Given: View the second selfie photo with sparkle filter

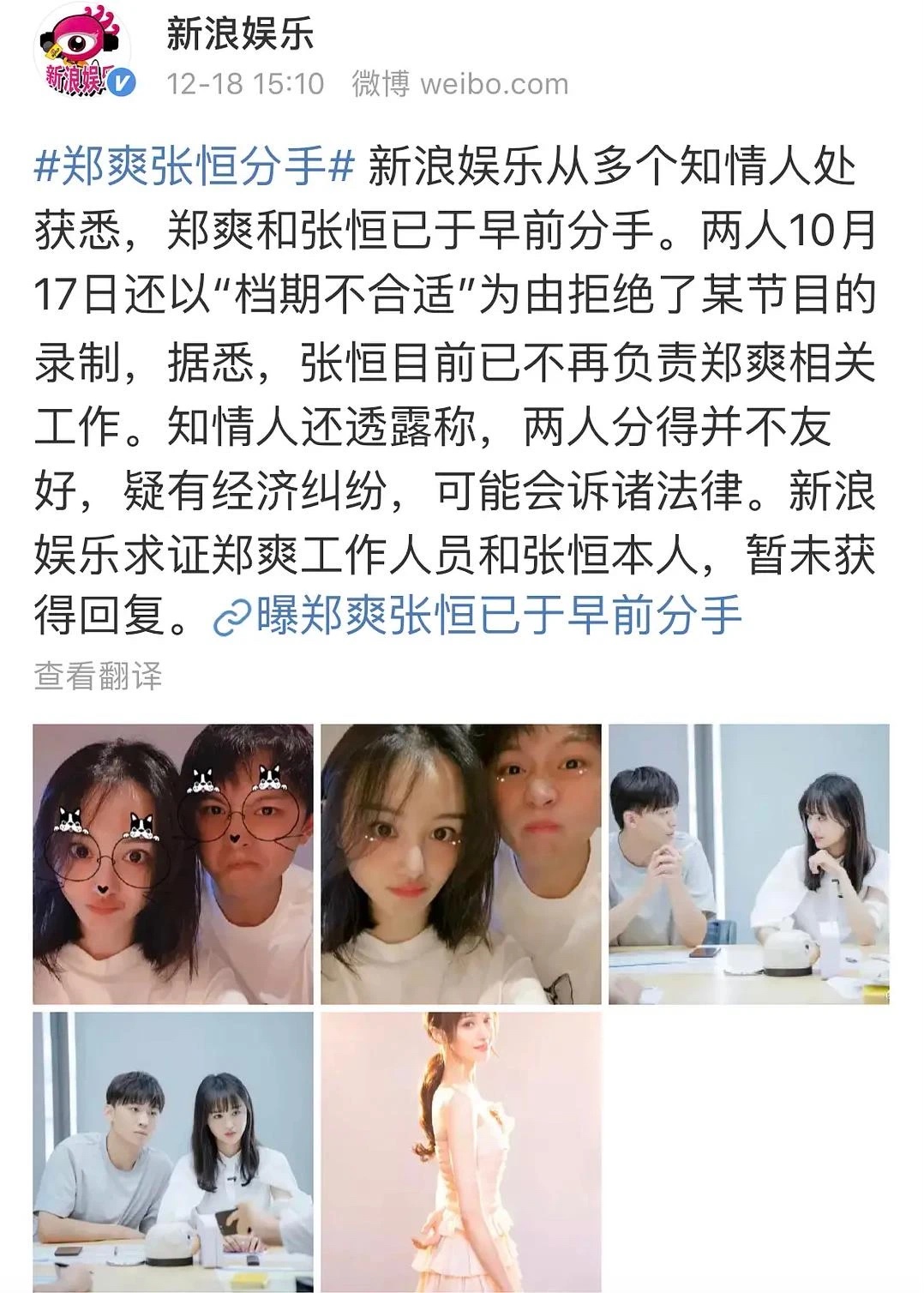Looking at the screenshot, I should click(461, 864).
